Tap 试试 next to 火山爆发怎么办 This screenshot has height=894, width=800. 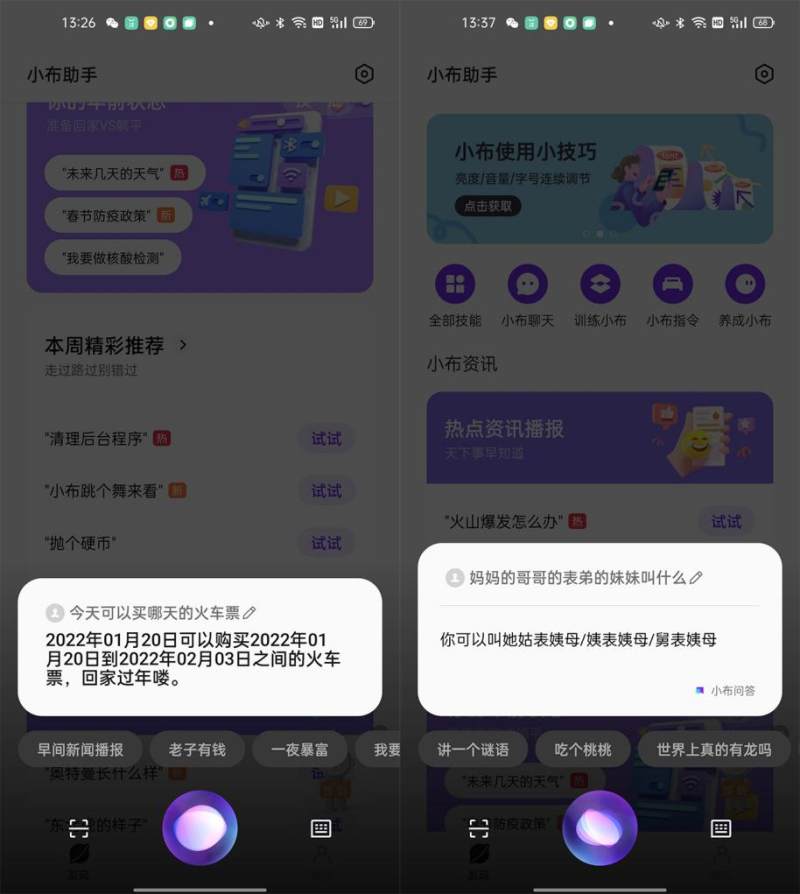726,522
